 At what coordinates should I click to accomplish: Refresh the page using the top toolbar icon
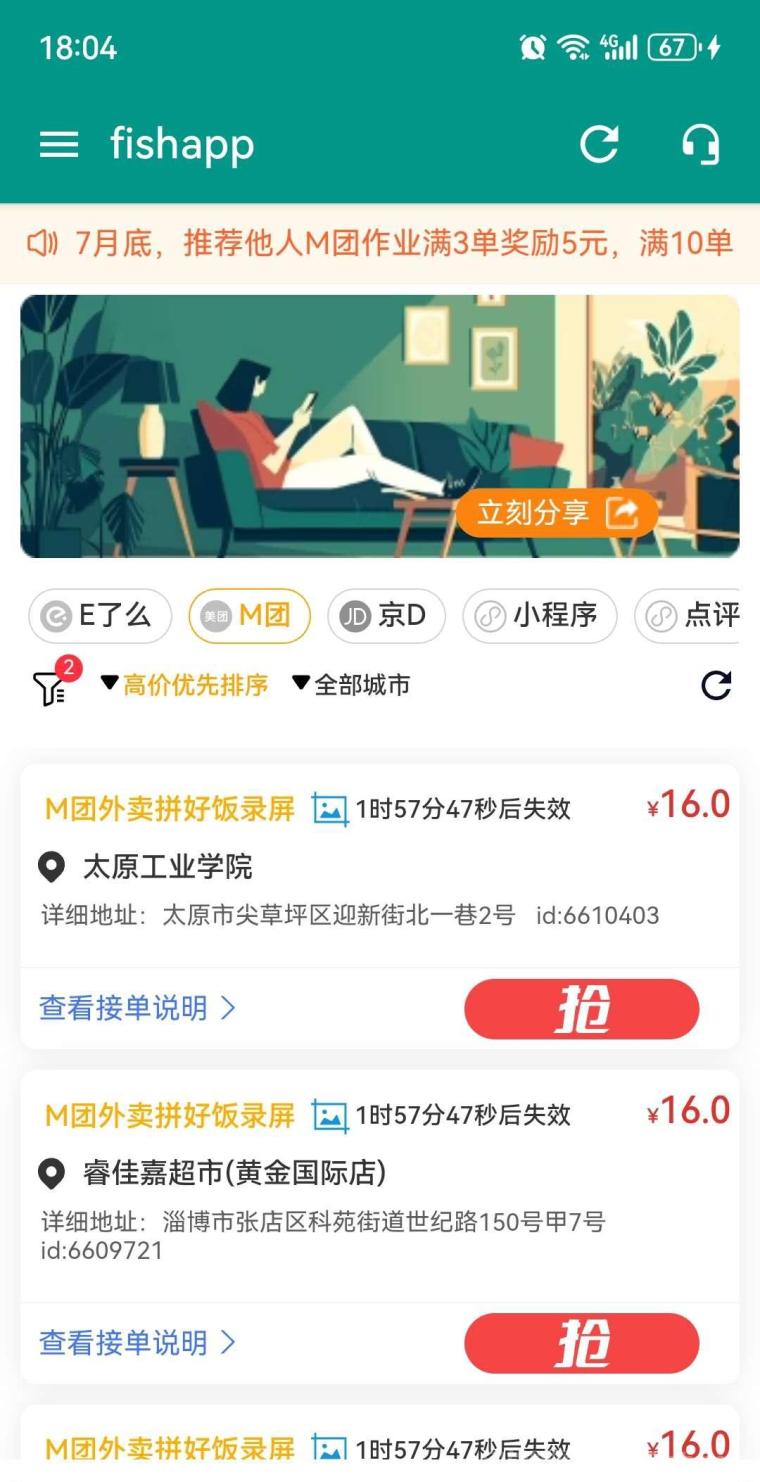click(x=599, y=144)
